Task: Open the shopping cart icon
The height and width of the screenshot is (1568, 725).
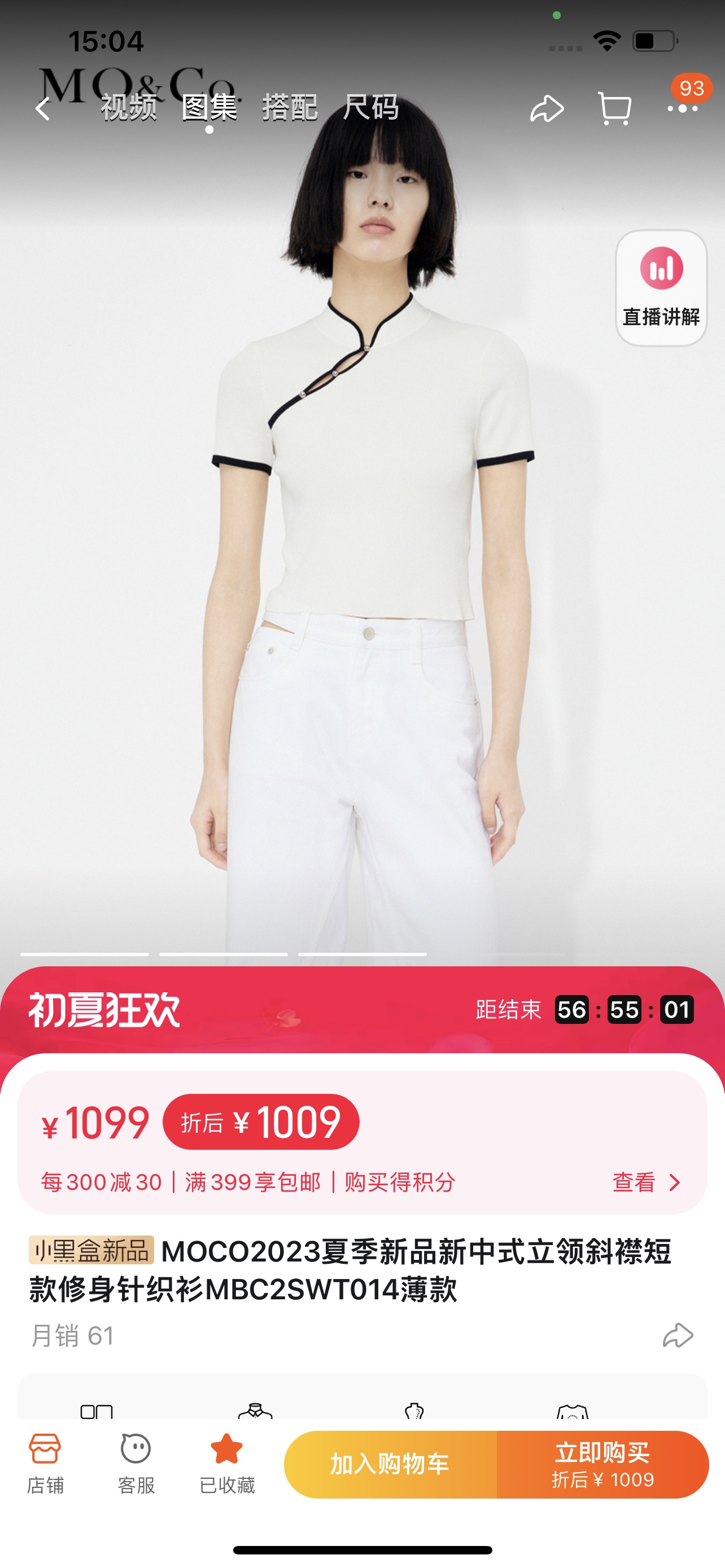Action: point(614,109)
